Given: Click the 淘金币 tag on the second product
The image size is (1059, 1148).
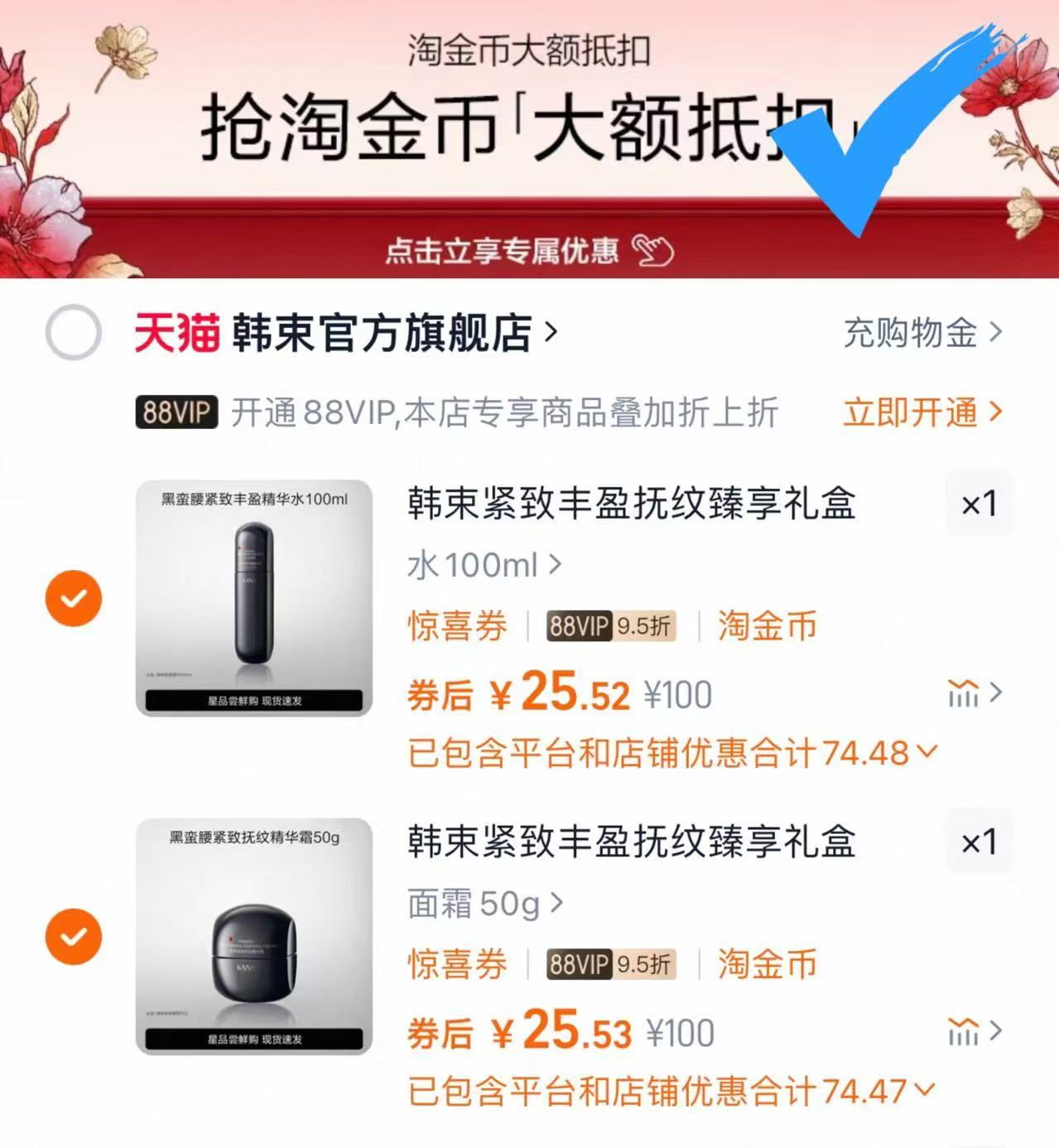Looking at the screenshot, I should 764,963.
